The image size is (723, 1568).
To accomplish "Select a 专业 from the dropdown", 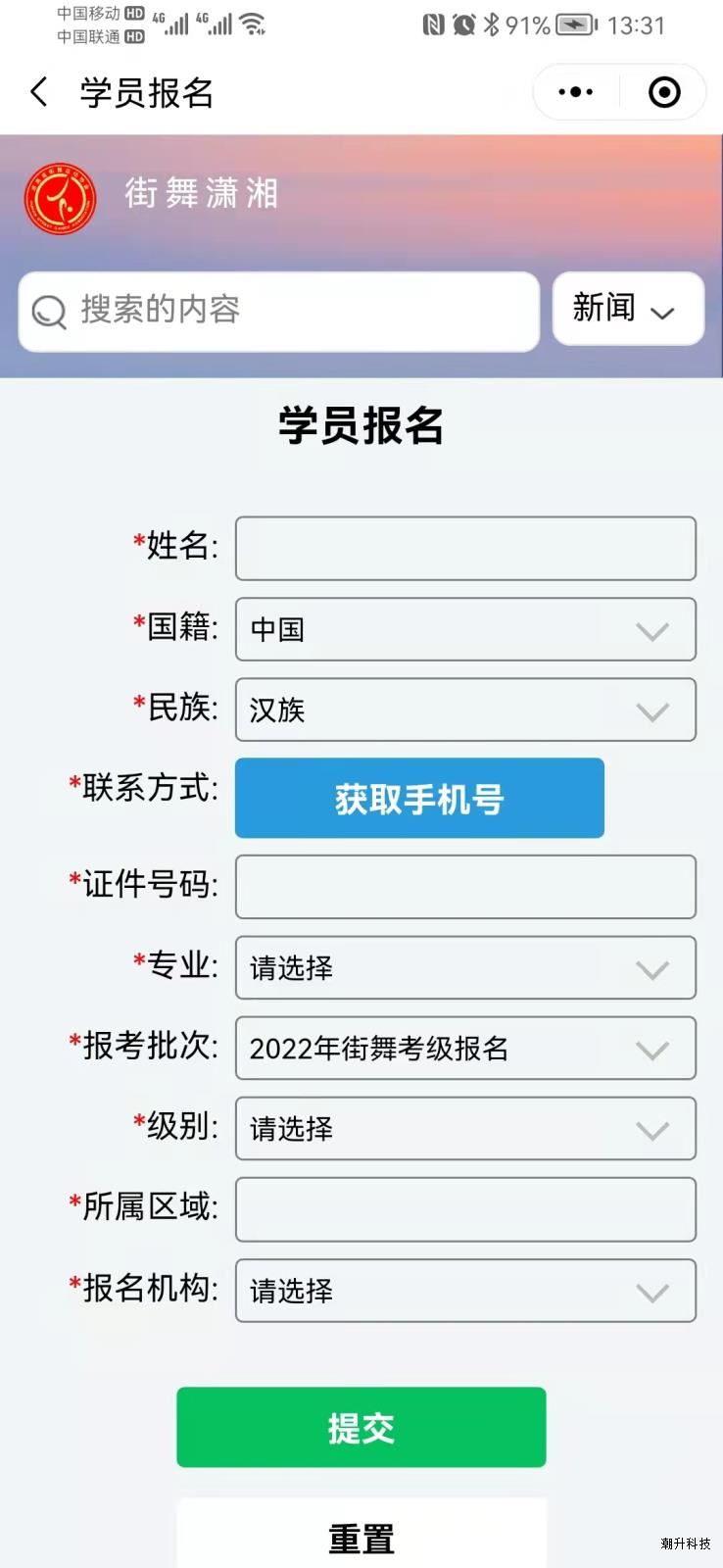I will 465,967.
